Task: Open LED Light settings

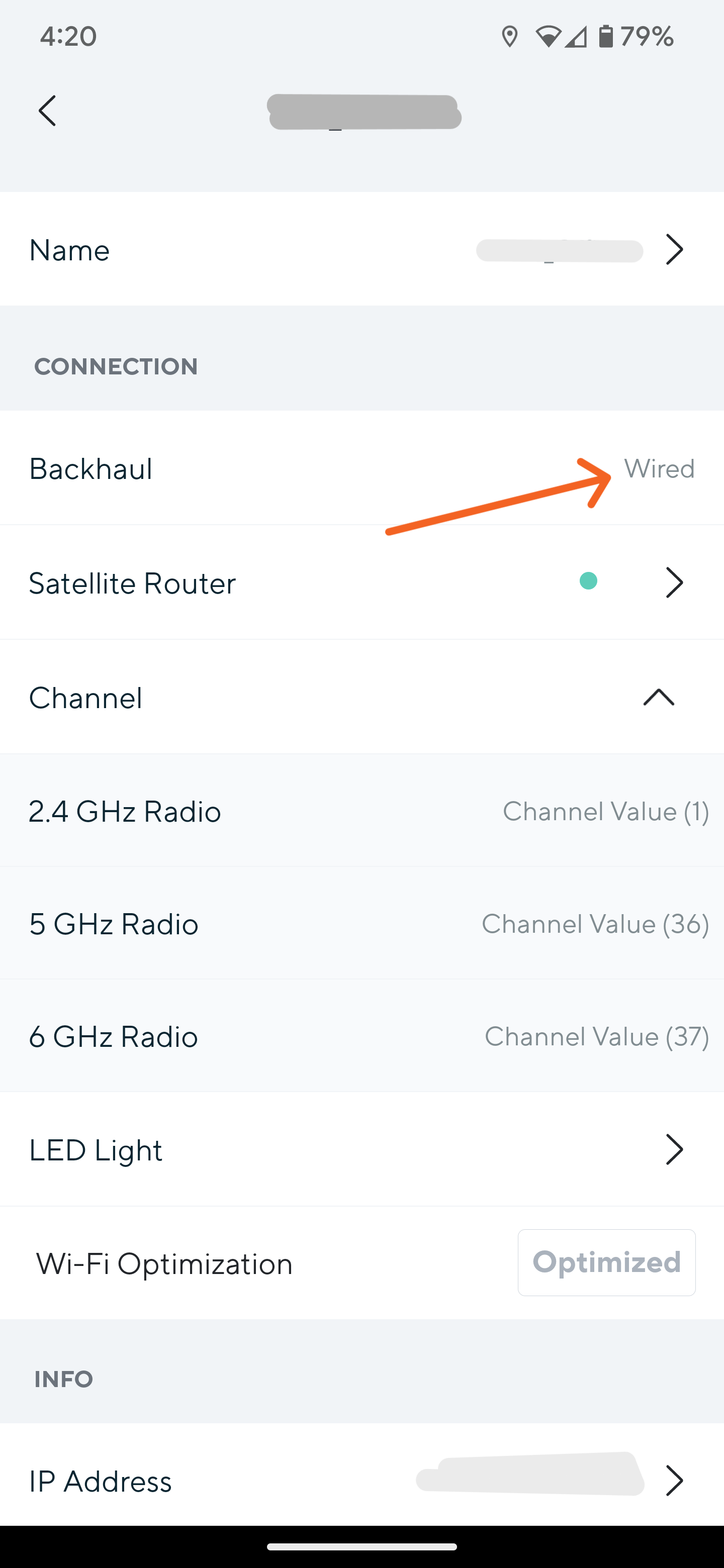Action: click(361, 1149)
